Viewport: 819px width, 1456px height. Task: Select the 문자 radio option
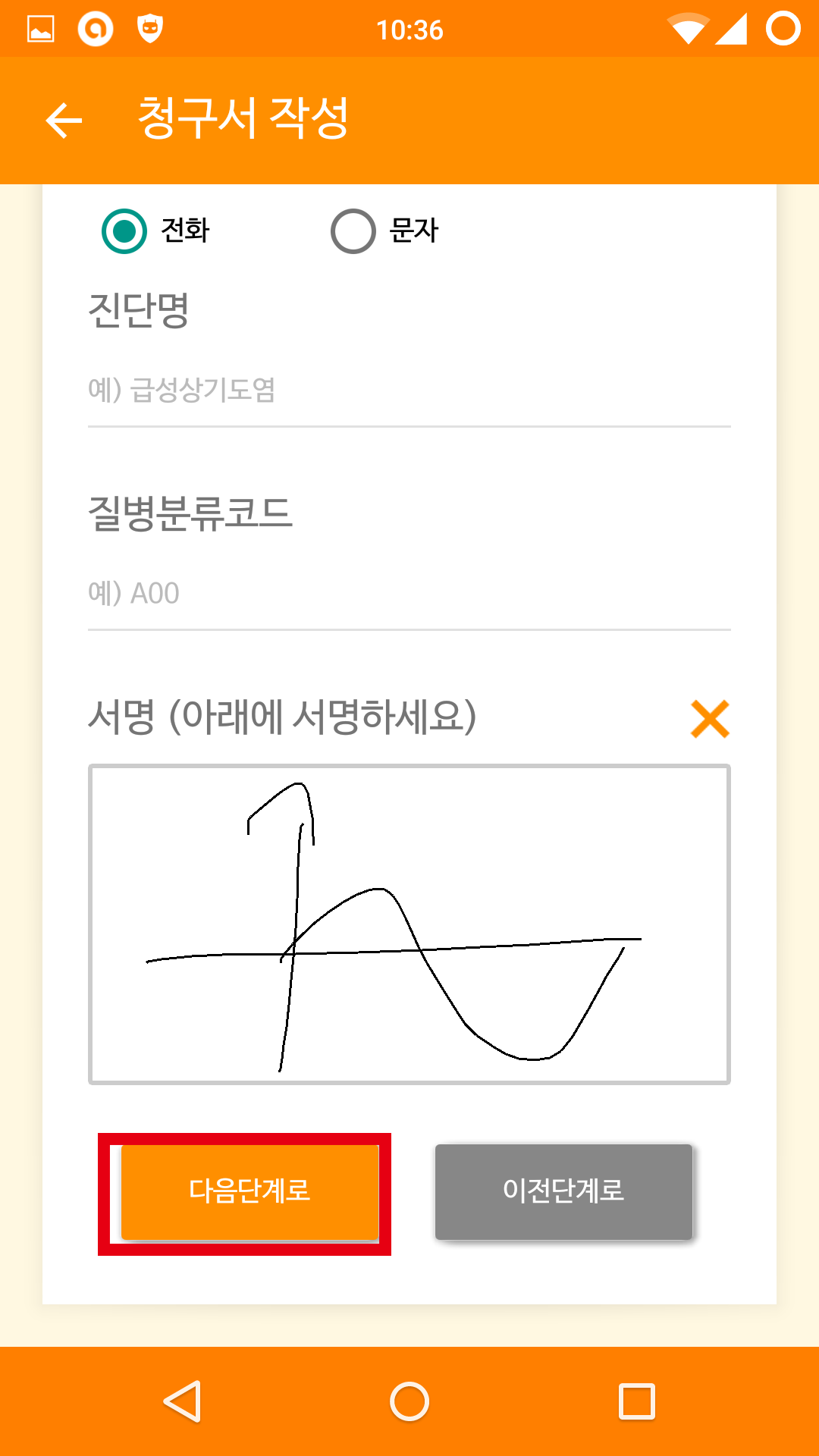353,231
